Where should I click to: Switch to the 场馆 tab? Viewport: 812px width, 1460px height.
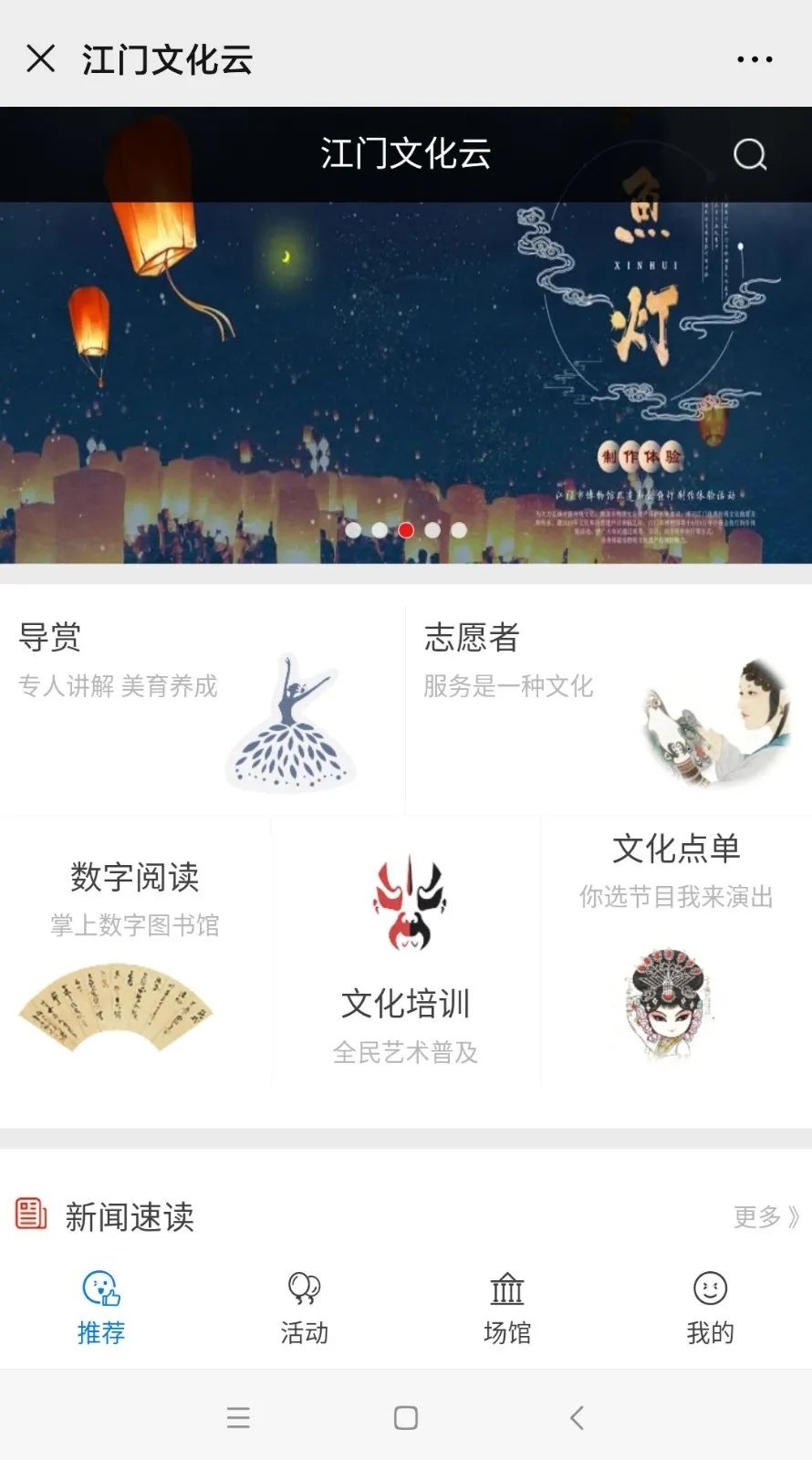507,1309
